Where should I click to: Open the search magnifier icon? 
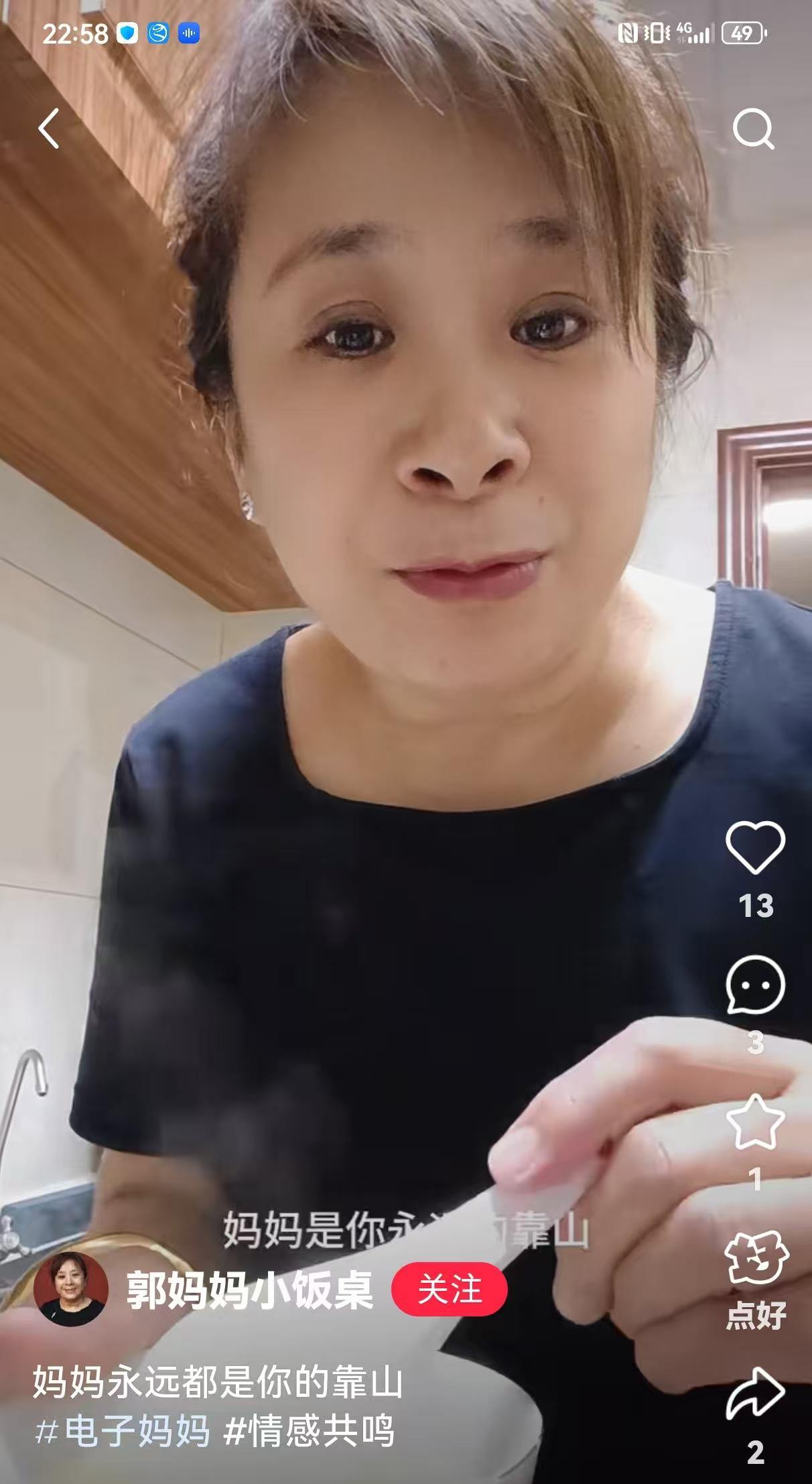pos(753,129)
